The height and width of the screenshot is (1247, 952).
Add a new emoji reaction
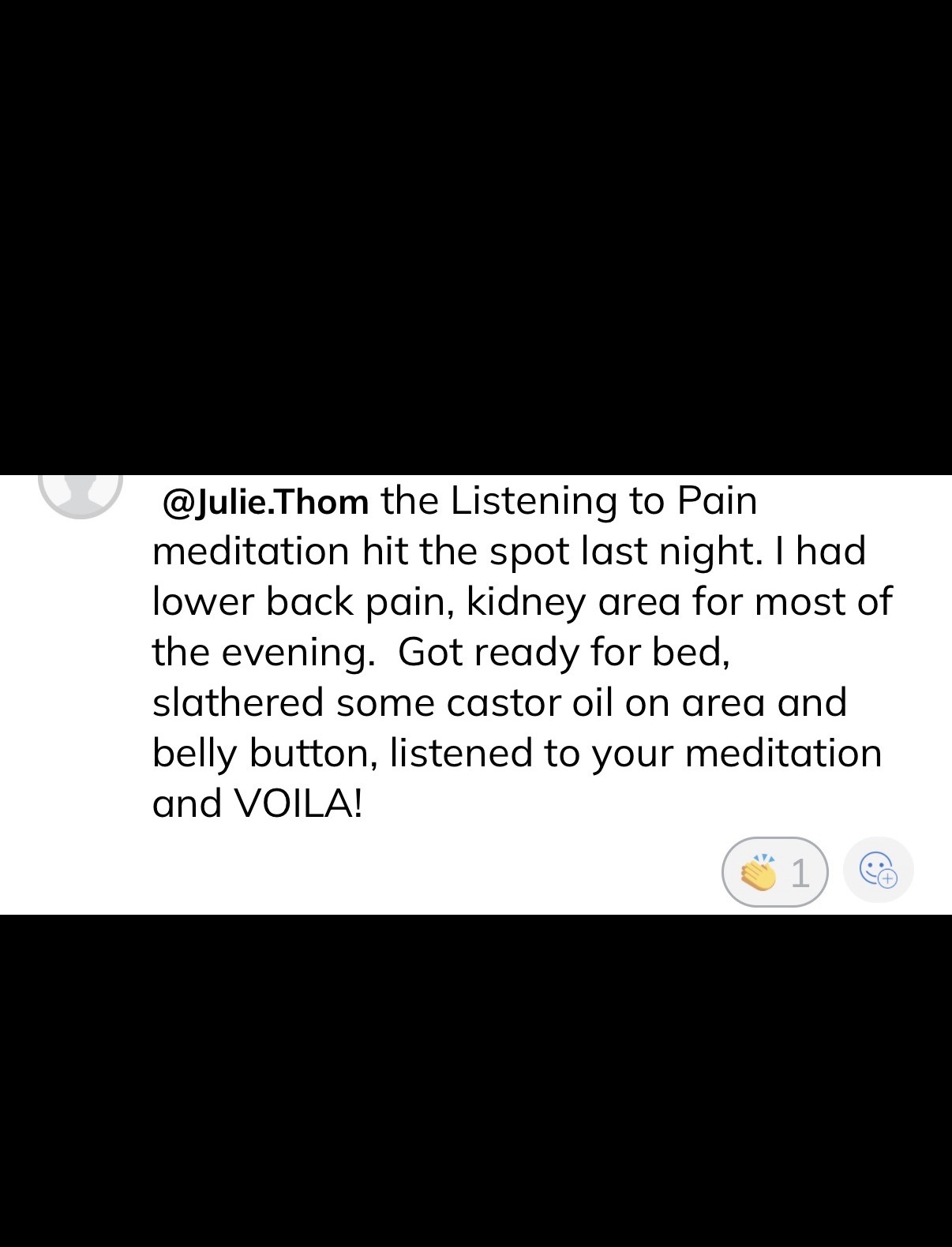(878, 871)
